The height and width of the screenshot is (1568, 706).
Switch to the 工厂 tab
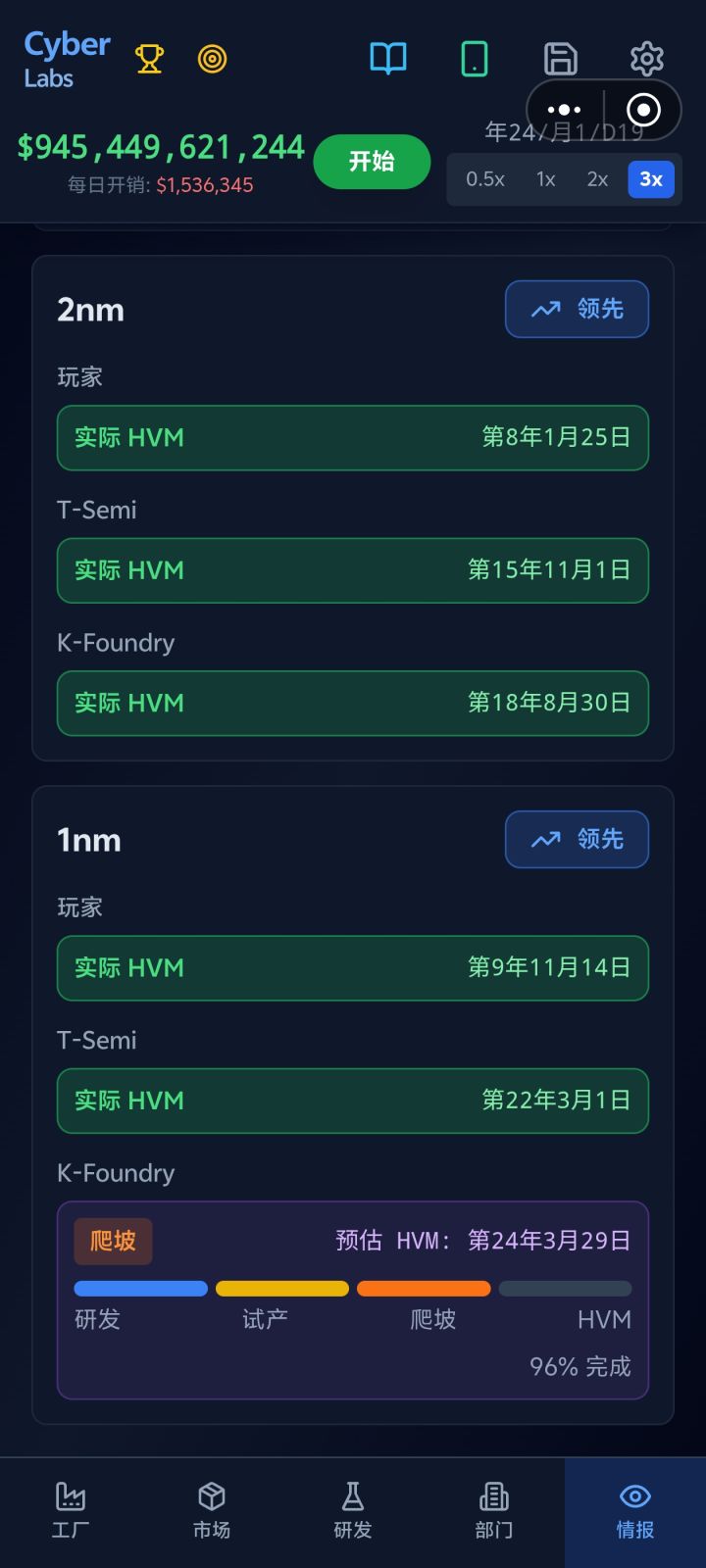[x=71, y=1512]
